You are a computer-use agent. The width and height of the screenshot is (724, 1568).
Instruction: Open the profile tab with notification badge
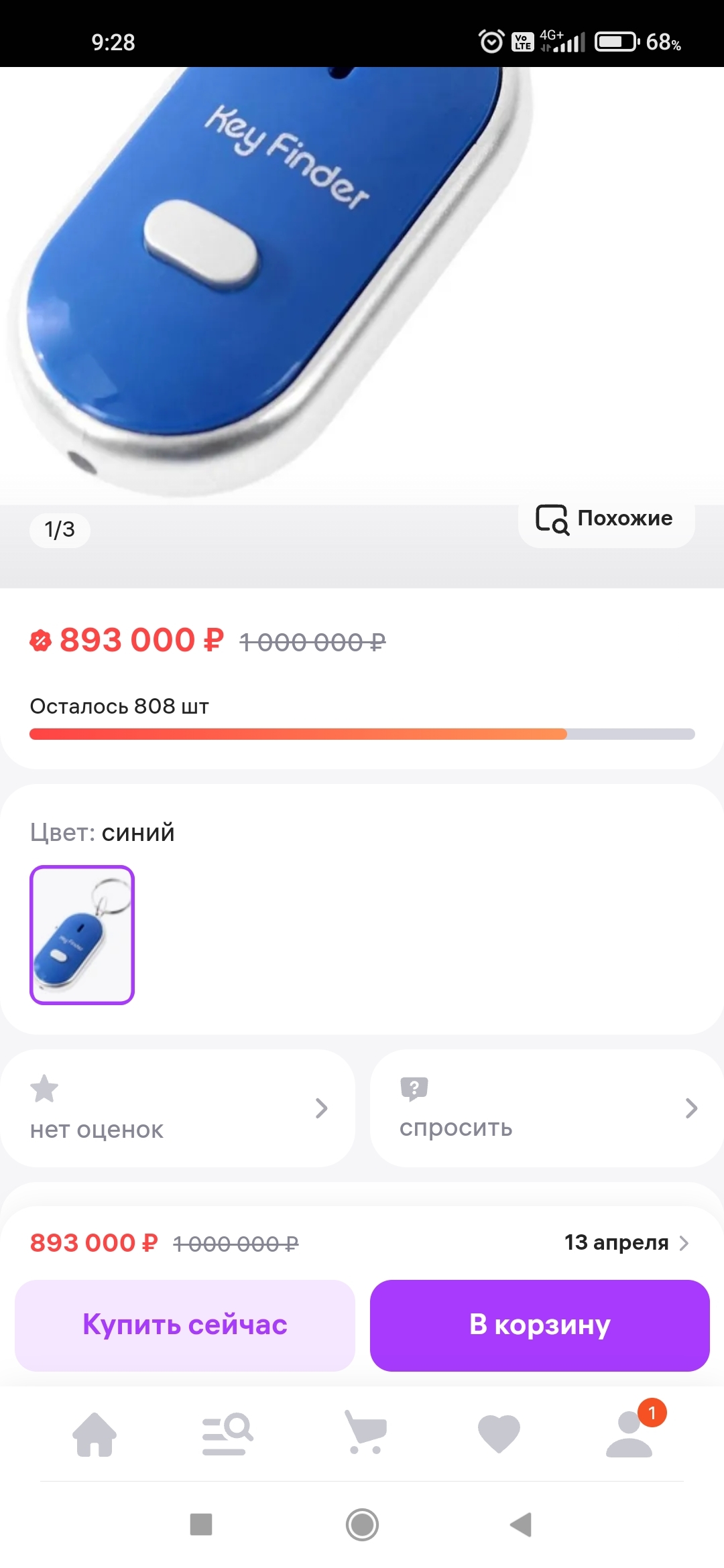630,1434
